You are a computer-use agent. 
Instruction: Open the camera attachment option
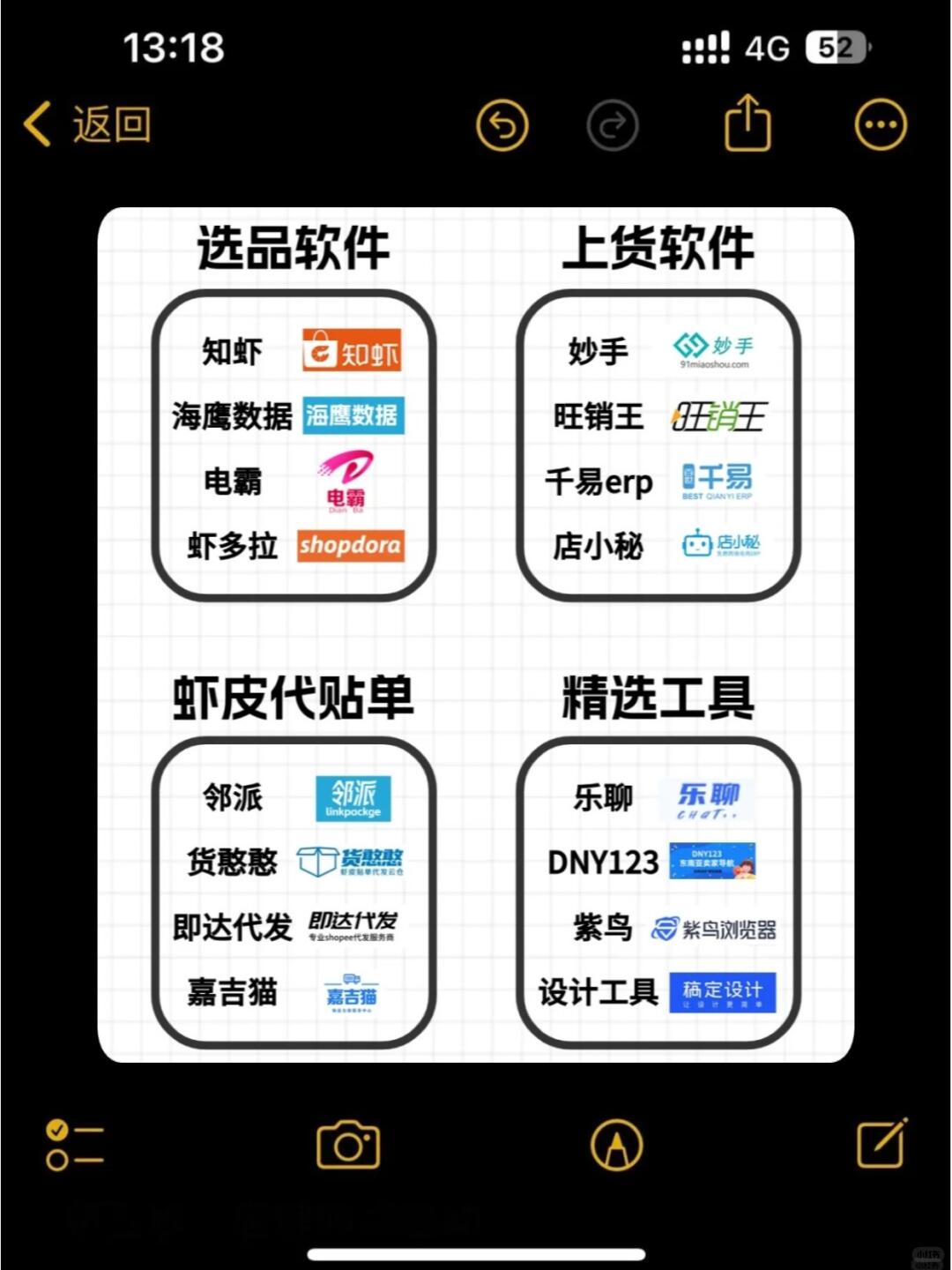click(348, 1146)
